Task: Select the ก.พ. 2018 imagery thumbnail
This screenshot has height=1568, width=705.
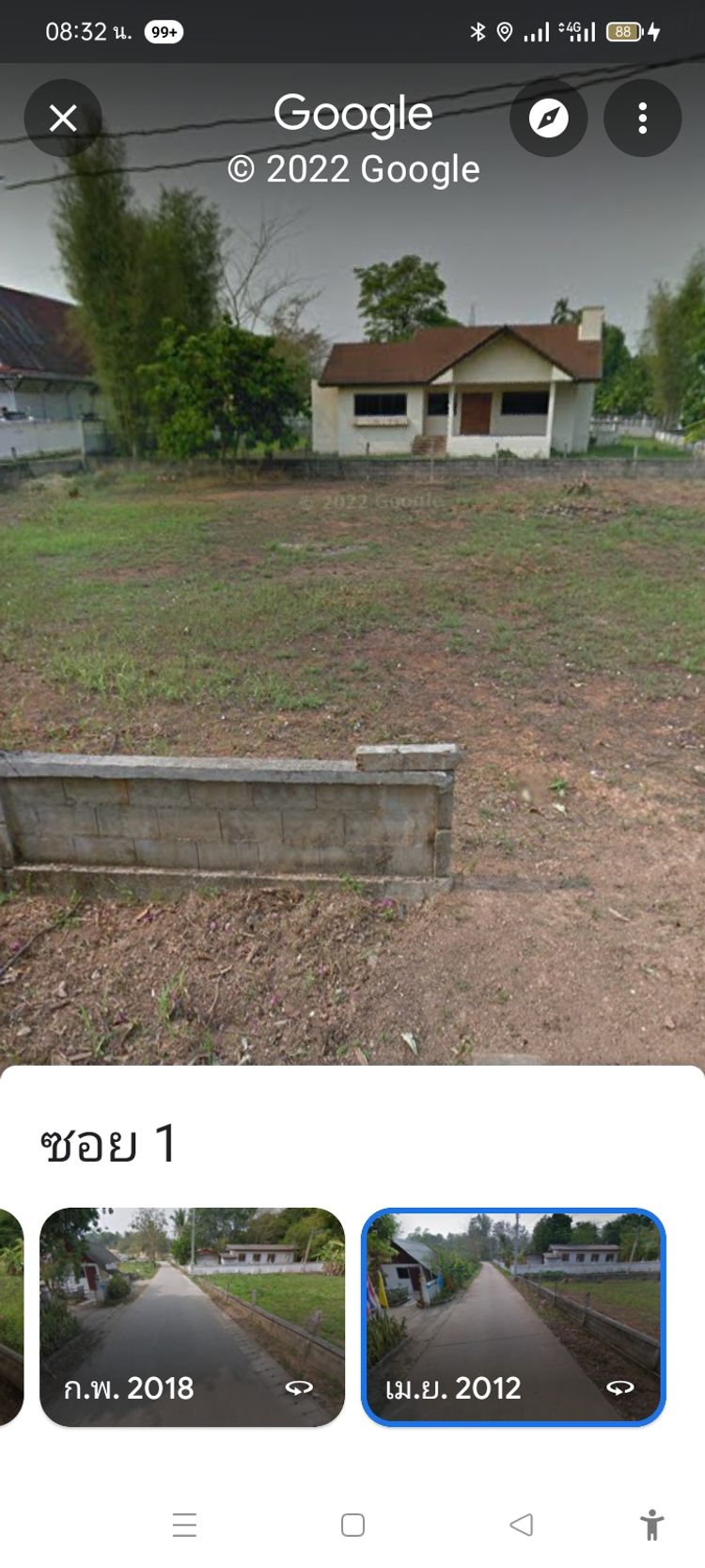Action: [x=192, y=1317]
